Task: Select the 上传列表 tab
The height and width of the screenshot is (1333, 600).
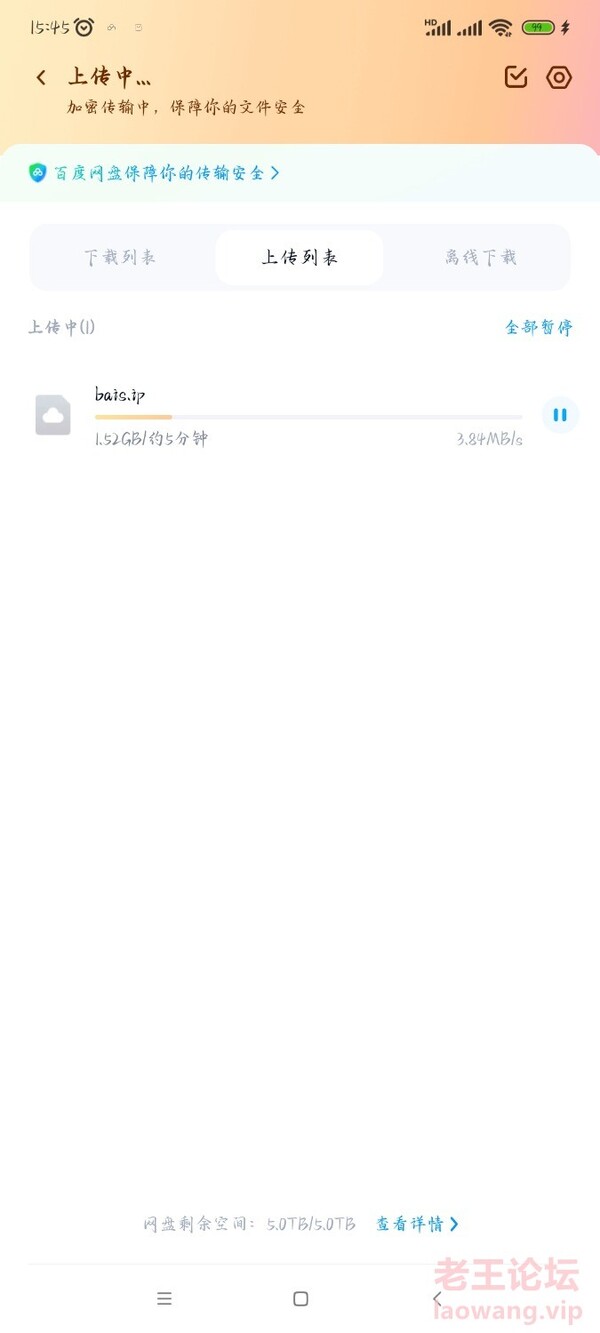Action: [x=299, y=257]
